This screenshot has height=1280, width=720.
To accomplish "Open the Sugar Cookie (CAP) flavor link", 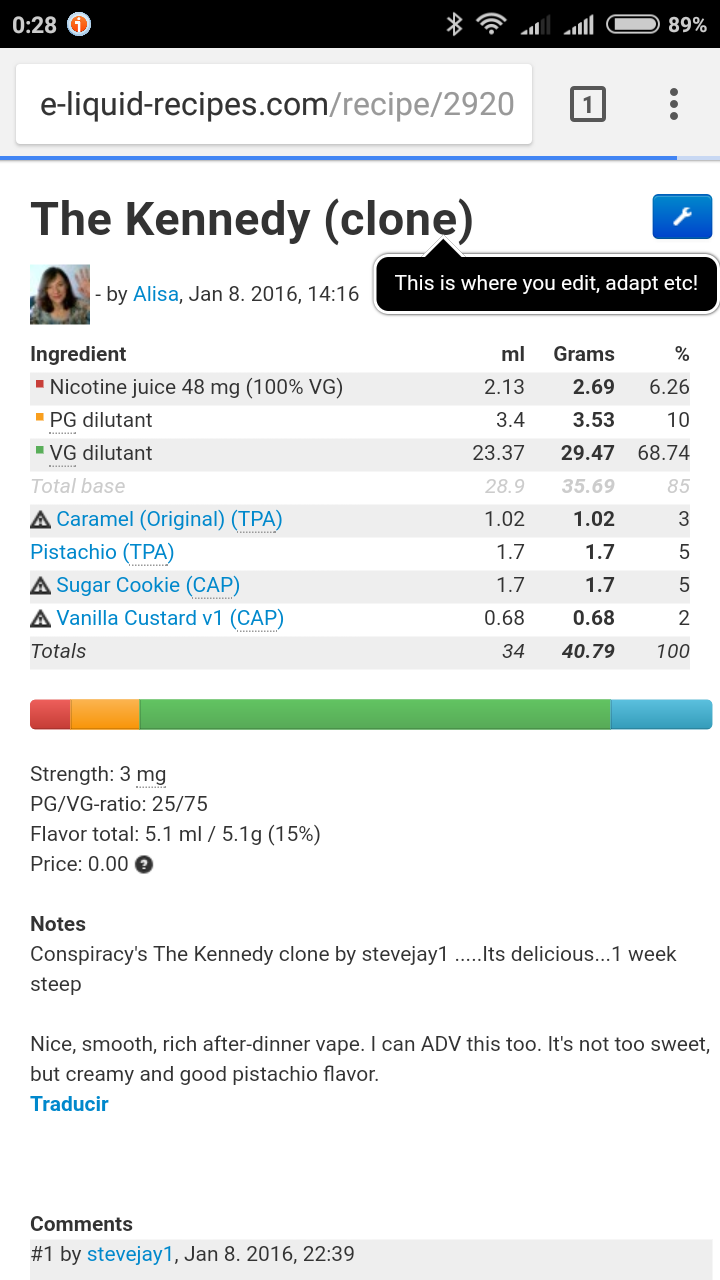I will pyautogui.click(x=148, y=585).
